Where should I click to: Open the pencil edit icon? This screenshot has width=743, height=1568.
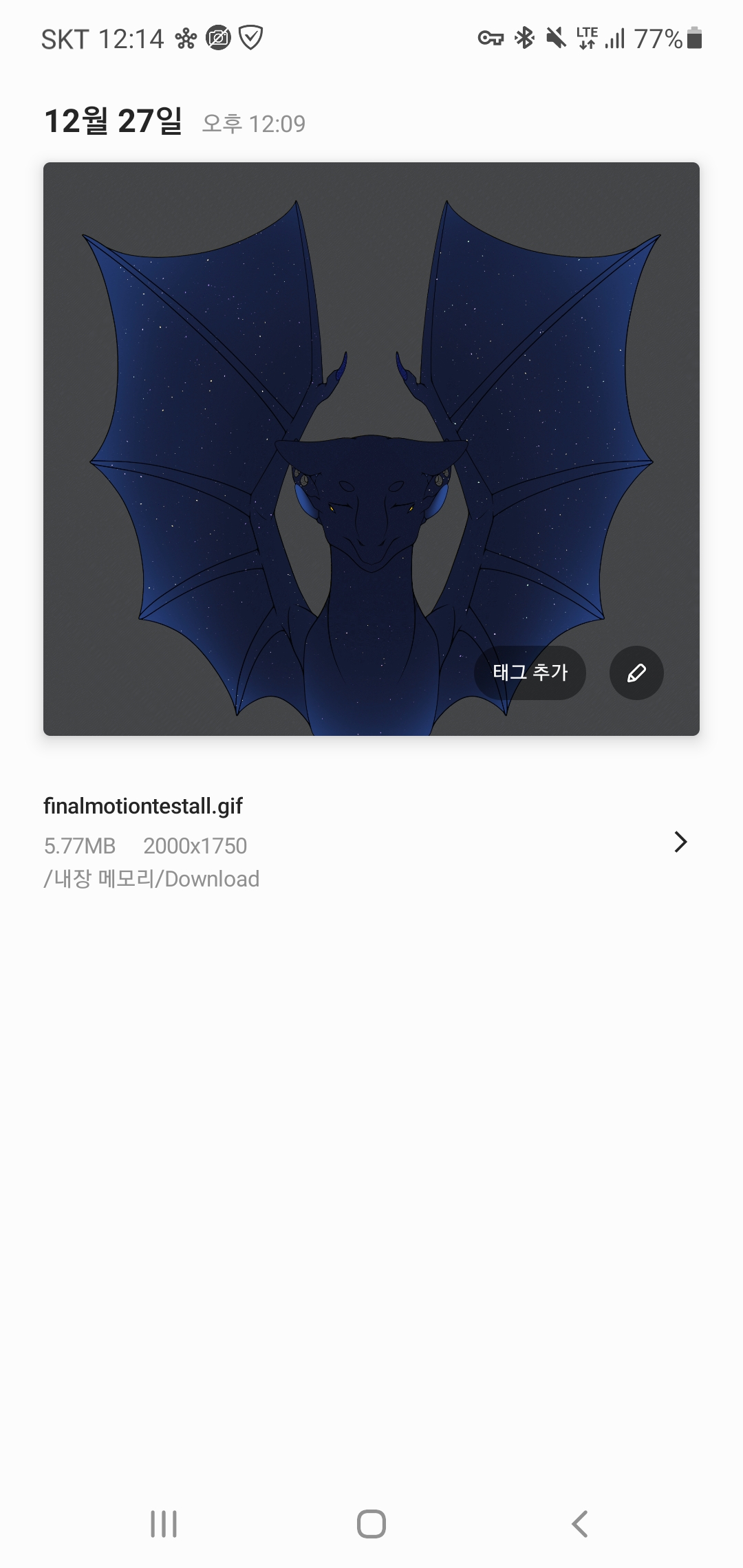(x=636, y=673)
